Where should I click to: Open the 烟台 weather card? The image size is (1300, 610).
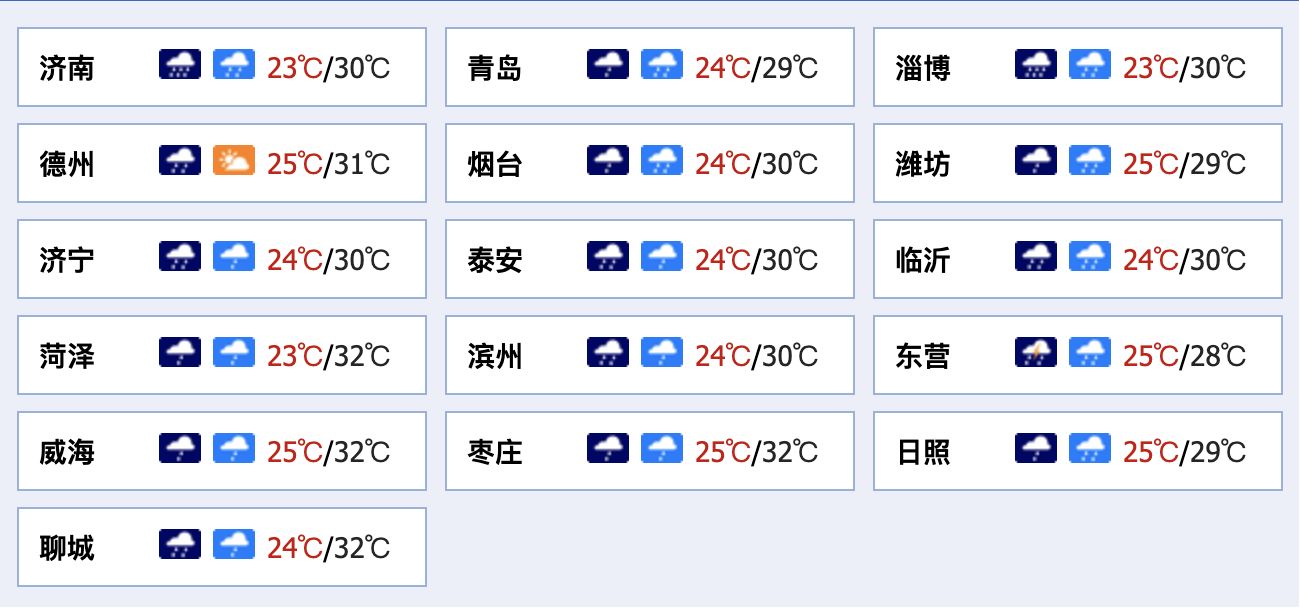tap(650, 163)
